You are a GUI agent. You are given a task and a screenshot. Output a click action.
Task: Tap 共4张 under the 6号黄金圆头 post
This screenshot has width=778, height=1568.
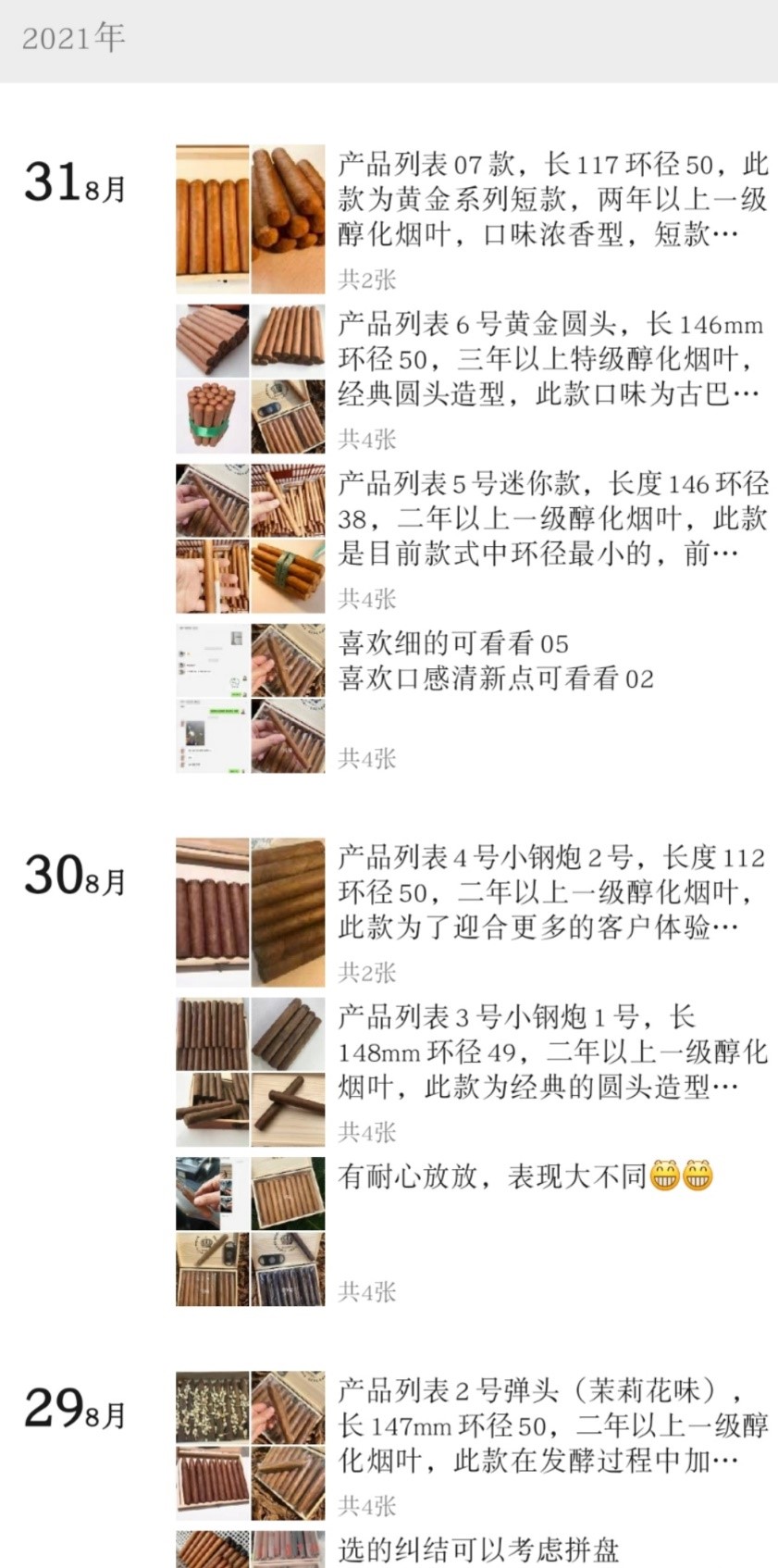pyautogui.click(x=366, y=440)
